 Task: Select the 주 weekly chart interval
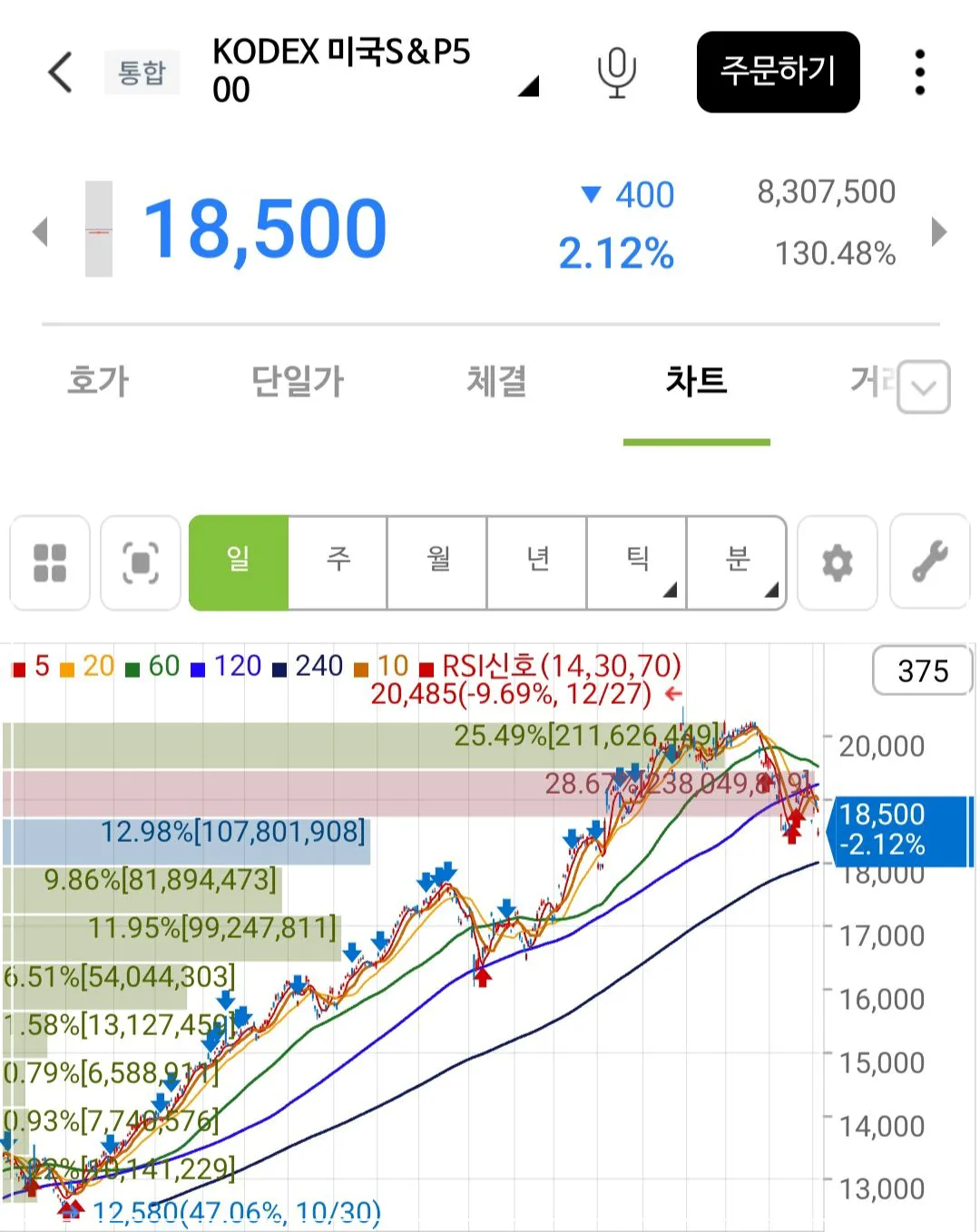pos(337,561)
